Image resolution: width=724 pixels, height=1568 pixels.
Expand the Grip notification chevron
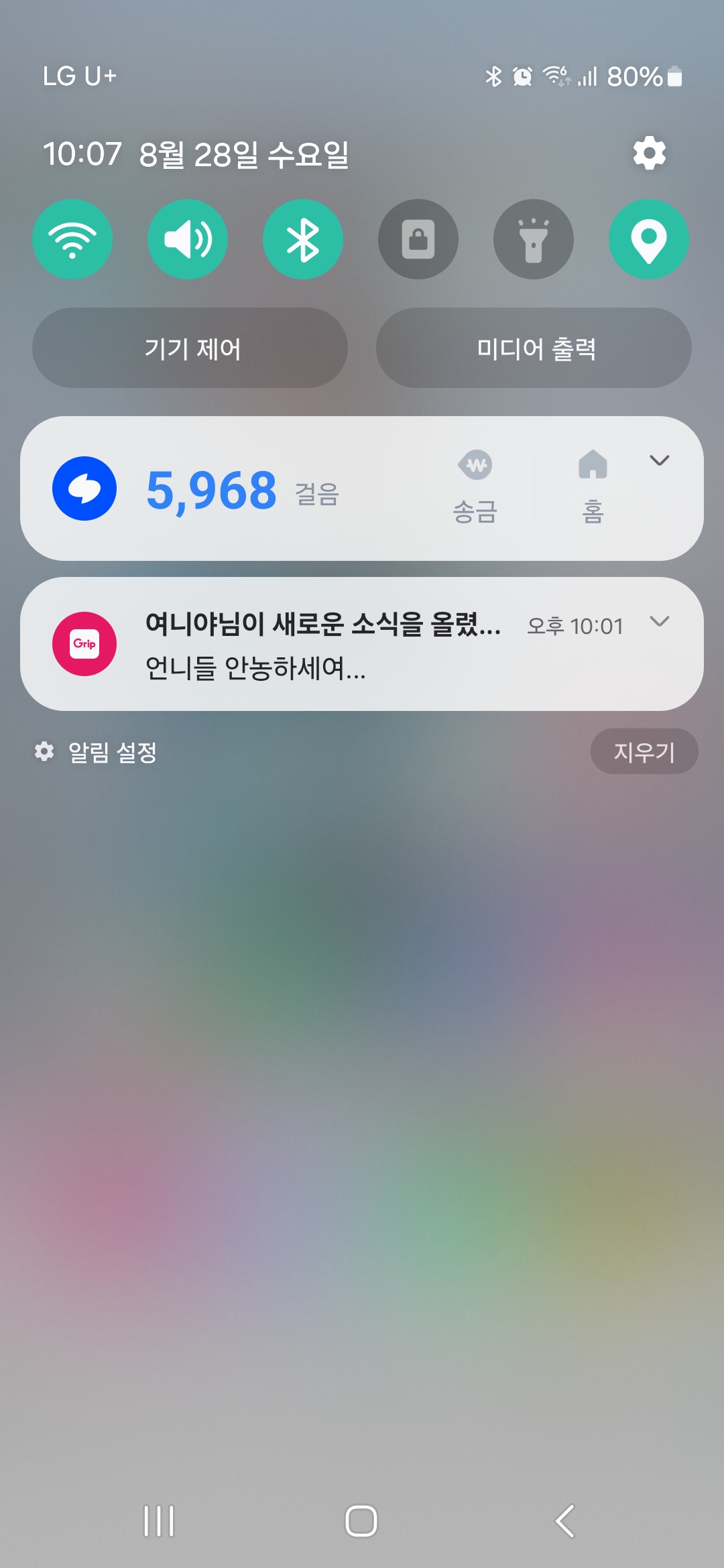point(660,621)
